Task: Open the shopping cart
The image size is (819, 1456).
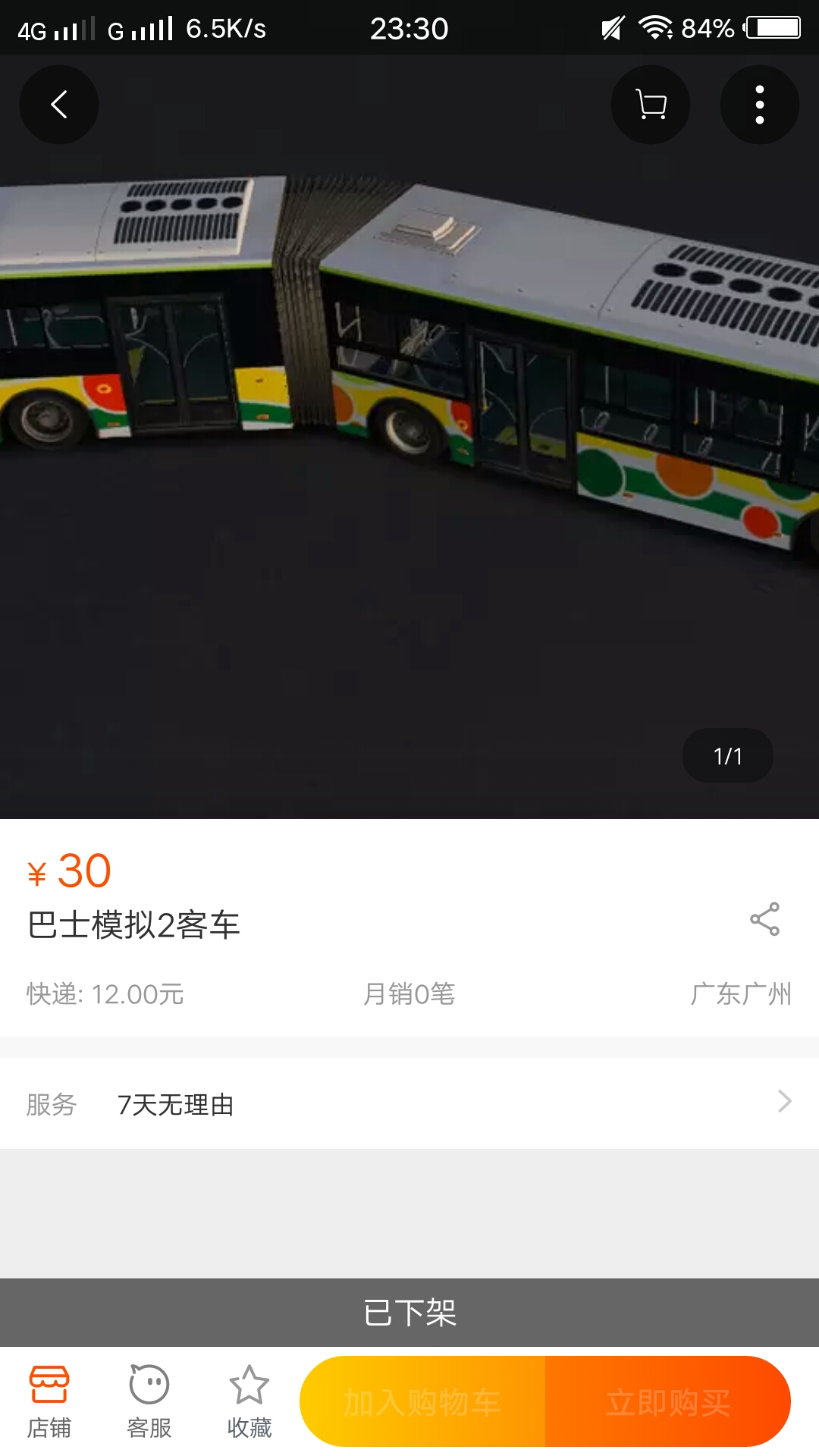Action: tap(651, 105)
